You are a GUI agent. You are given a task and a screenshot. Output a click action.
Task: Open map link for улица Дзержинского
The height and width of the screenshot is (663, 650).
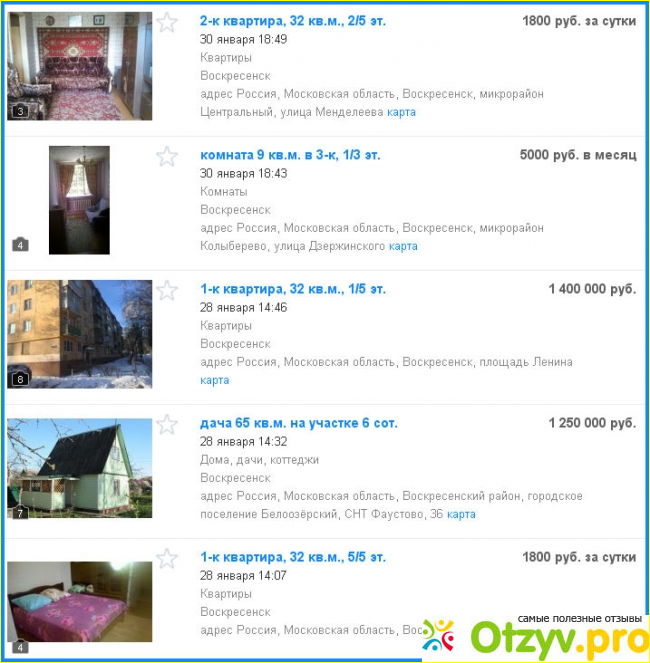pos(403,246)
